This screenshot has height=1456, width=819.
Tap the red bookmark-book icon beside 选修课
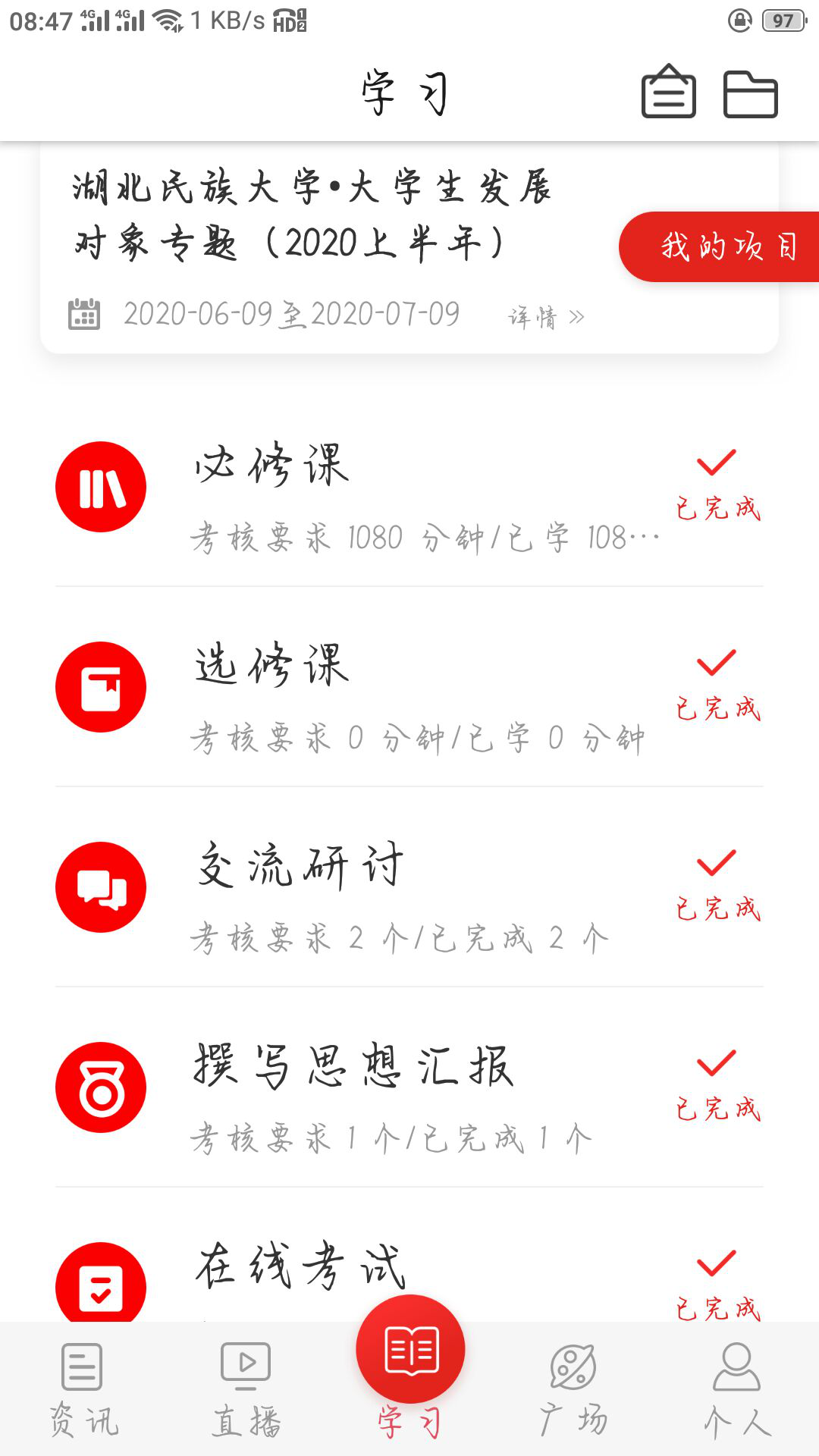(101, 686)
